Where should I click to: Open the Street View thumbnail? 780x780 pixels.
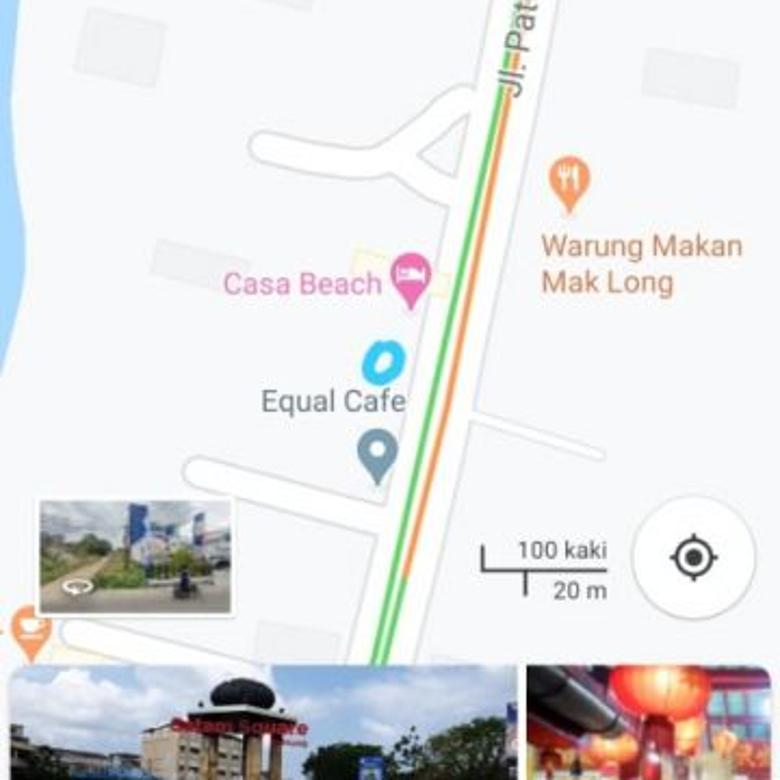135,556
